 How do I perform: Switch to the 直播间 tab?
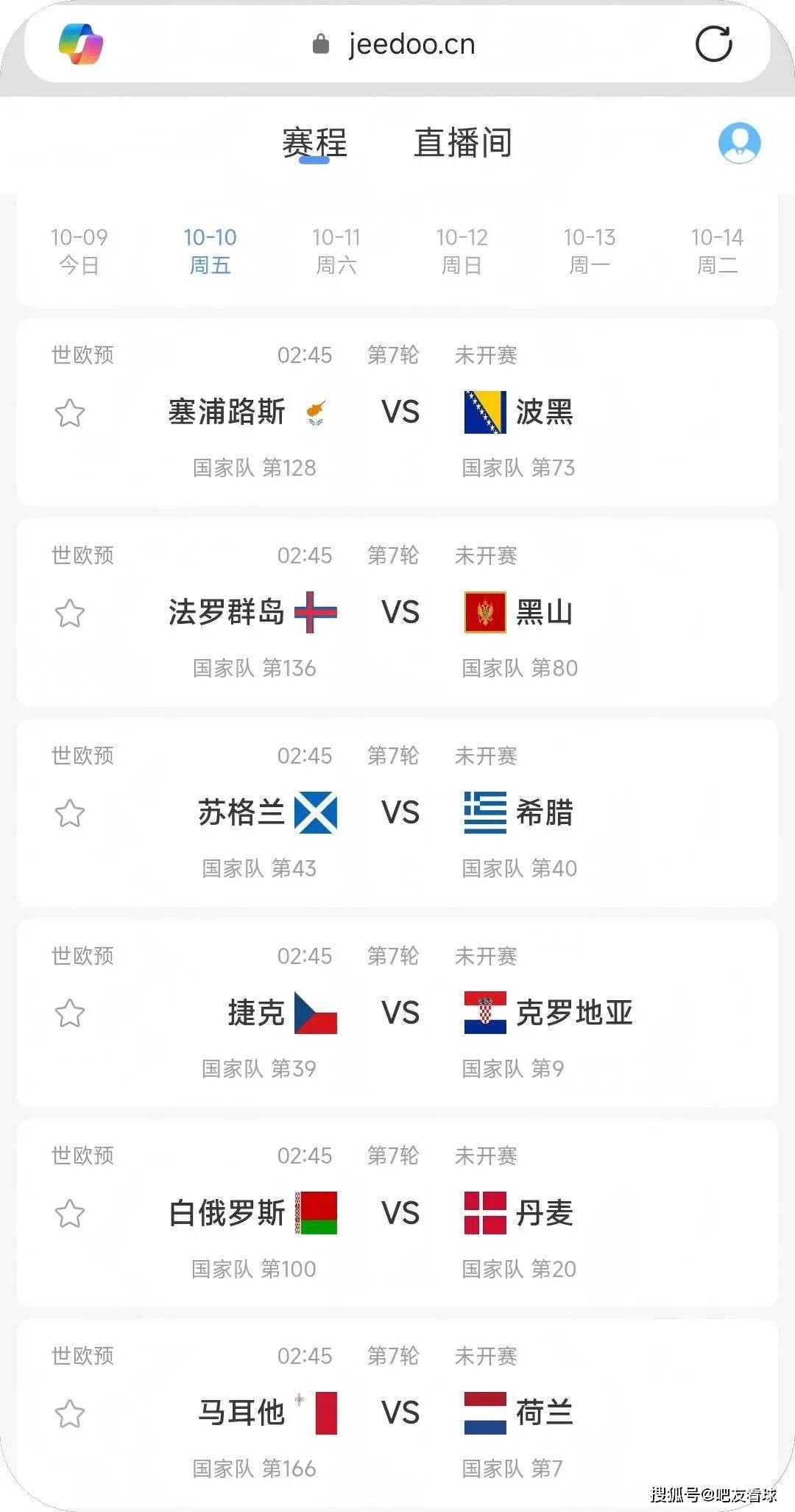click(464, 142)
